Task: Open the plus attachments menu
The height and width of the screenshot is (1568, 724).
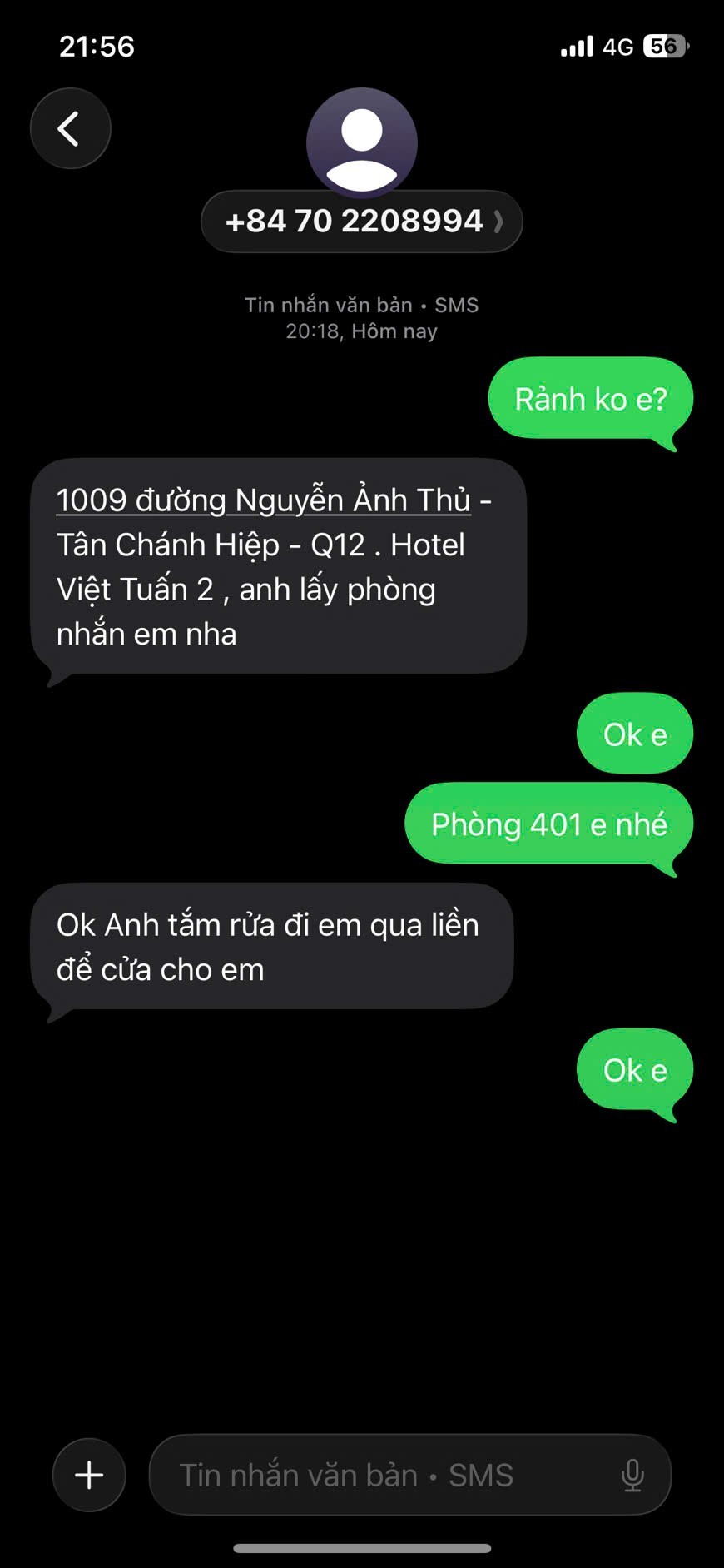Action: tap(89, 1475)
